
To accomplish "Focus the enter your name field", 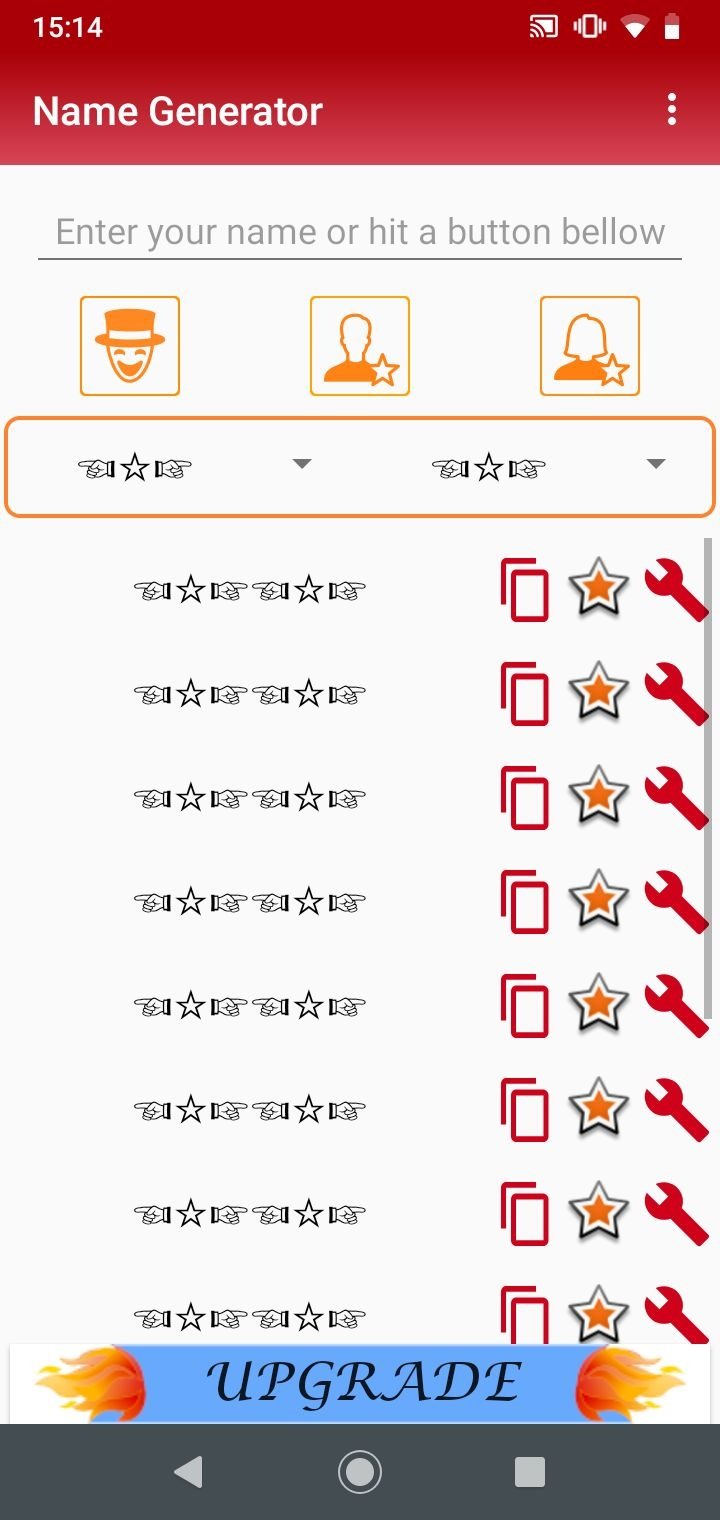I will (x=360, y=232).
